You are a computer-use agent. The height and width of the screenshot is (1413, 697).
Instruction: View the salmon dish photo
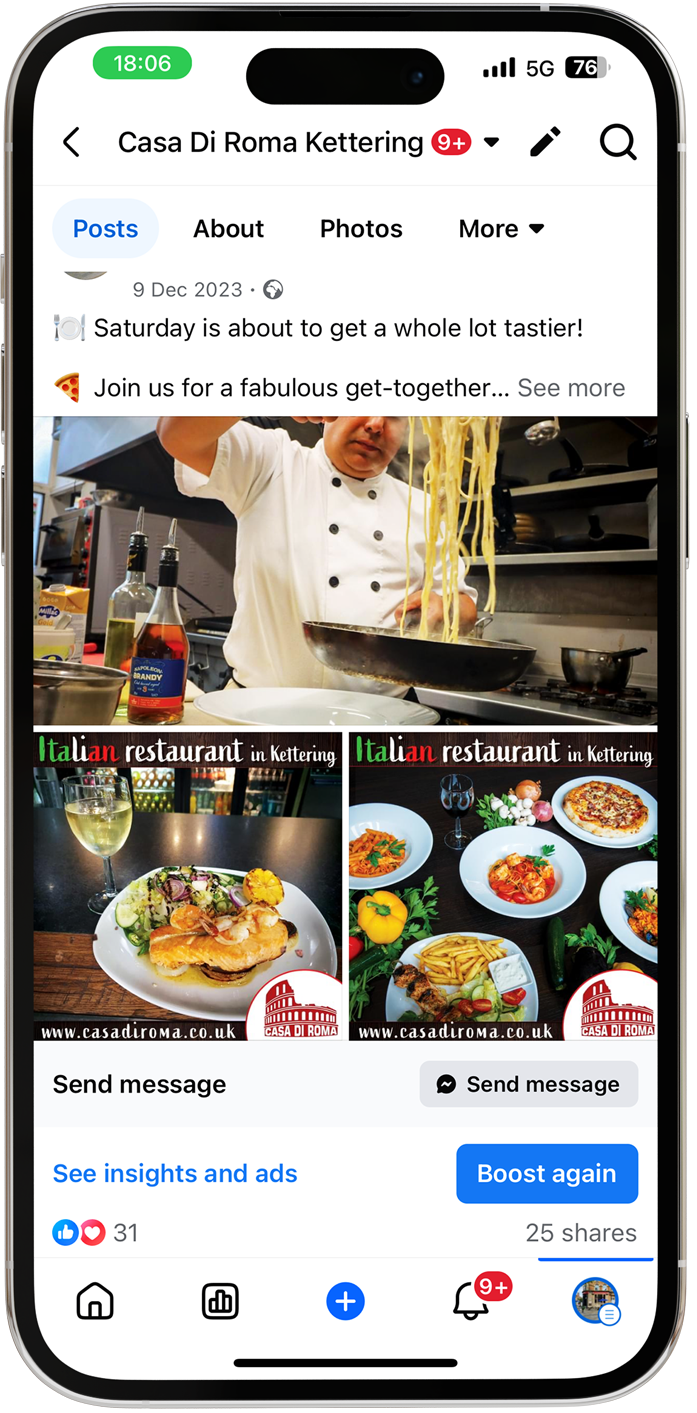pos(188,887)
